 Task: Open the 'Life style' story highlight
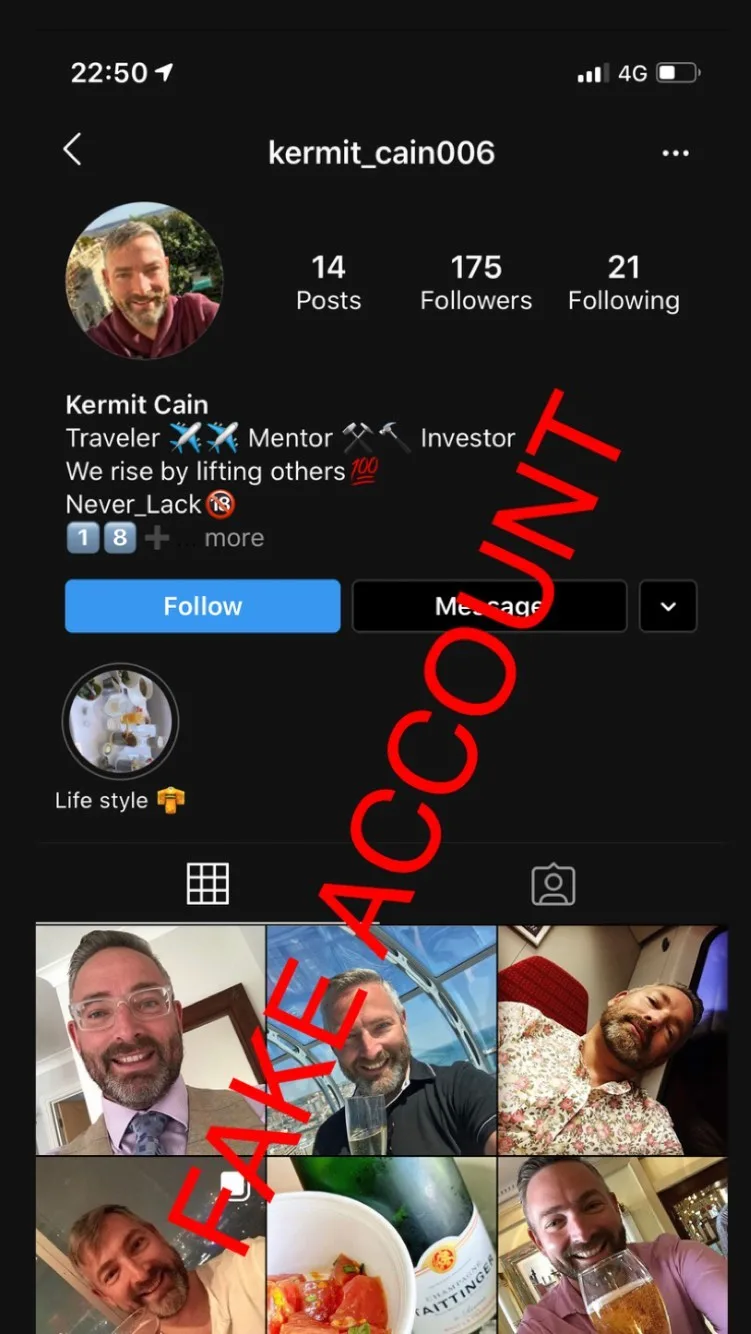120,721
